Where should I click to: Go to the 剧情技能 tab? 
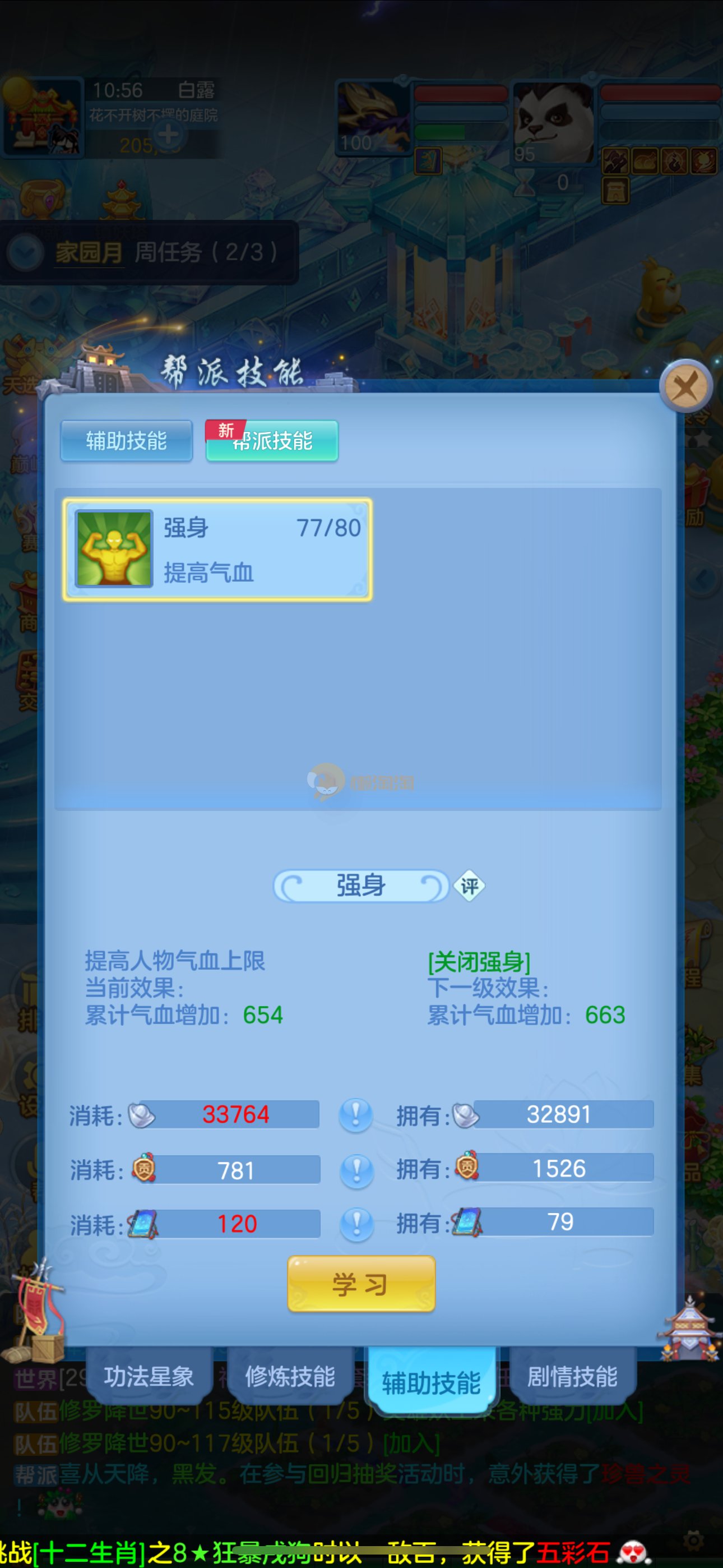pyautogui.click(x=572, y=1377)
